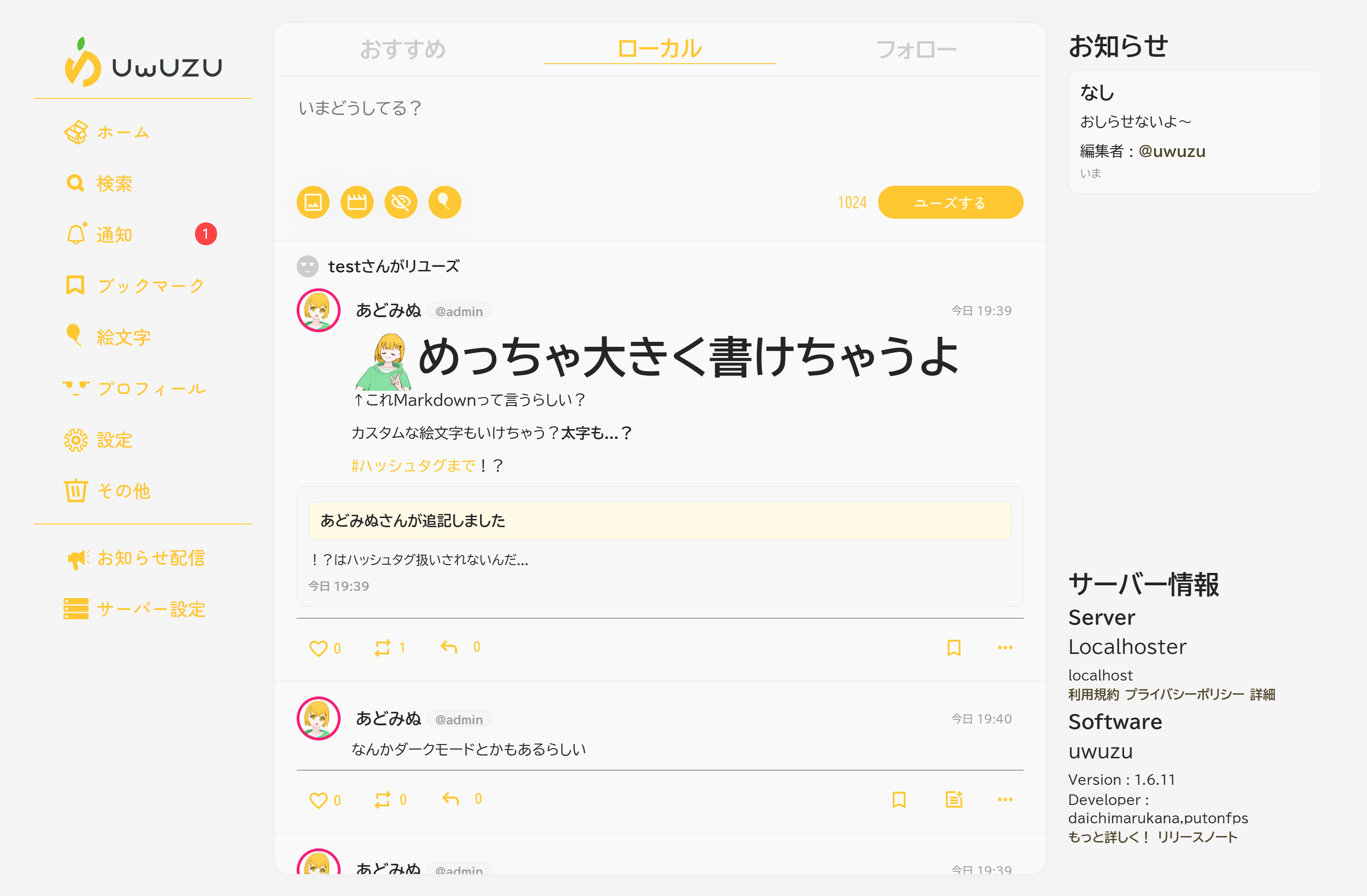The height and width of the screenshot is (896, 1367).
Task: Open overflow menu on the Markdown post
Action: [x=1004, y=648]
